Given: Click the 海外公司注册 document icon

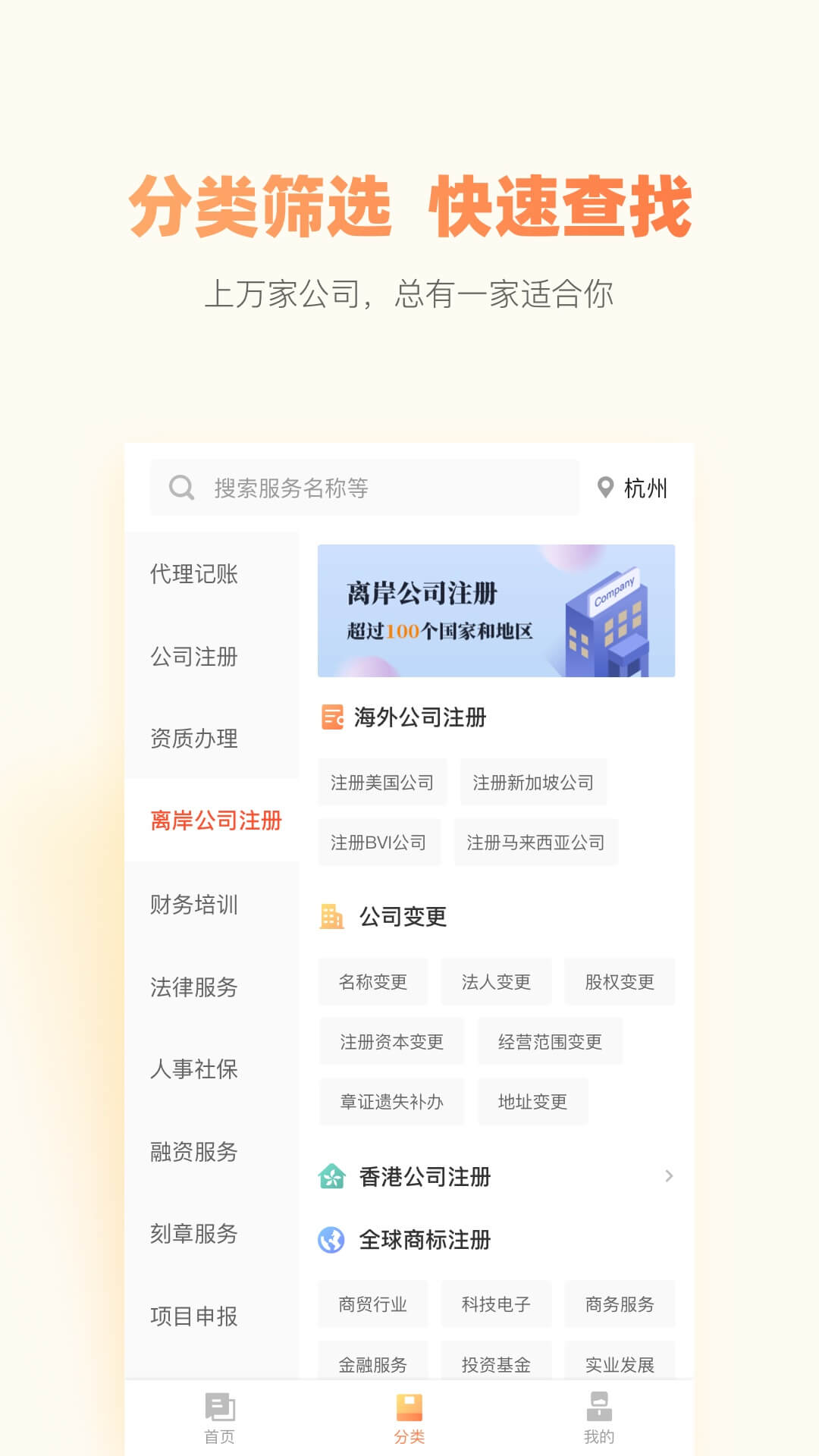Looking at the screenshot, I should pos(331,715).
